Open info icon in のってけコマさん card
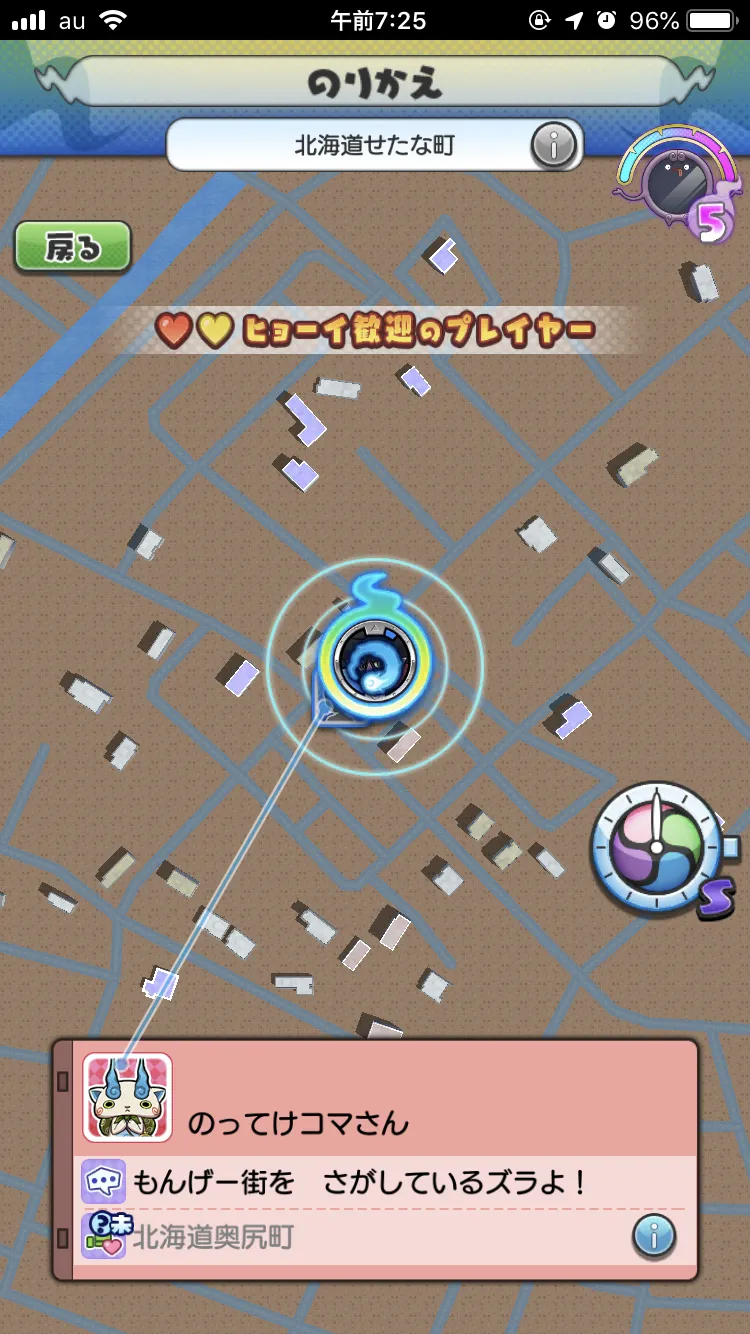The width and height of the screenshot is (750, 1334). [x=654, y=1238]
